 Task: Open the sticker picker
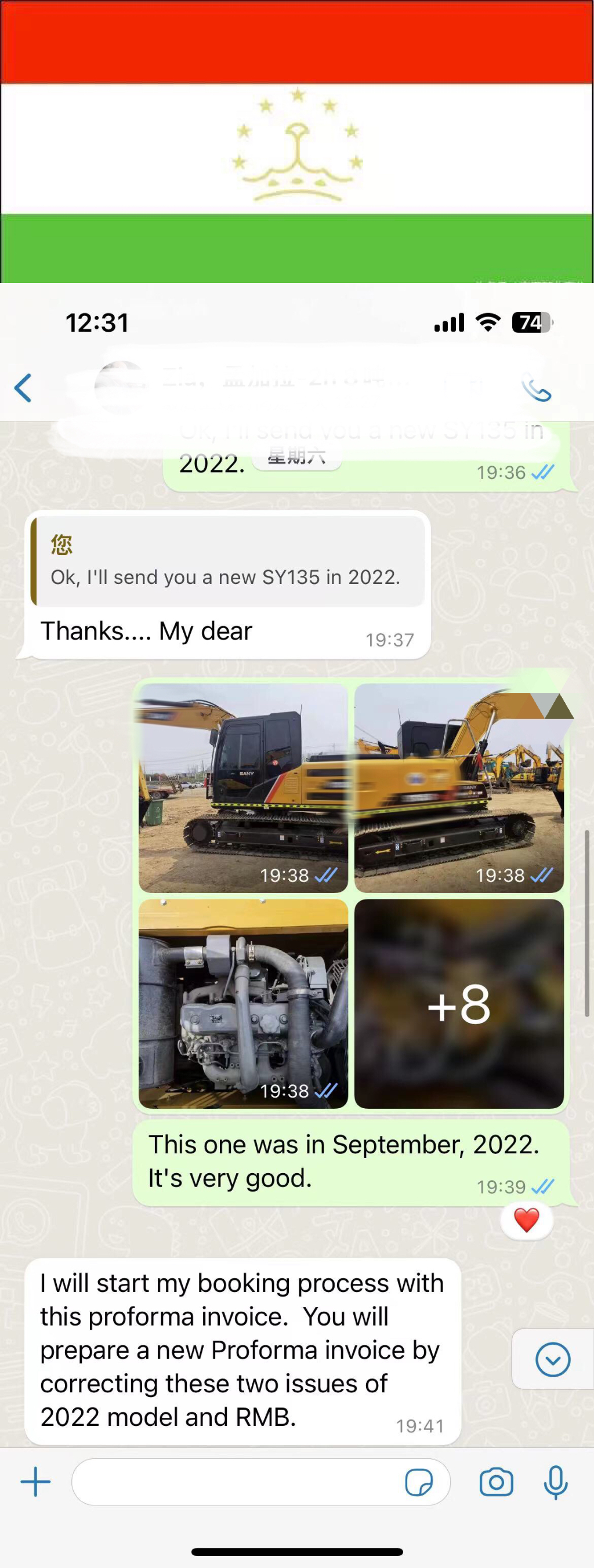(x=419, y=1482)
